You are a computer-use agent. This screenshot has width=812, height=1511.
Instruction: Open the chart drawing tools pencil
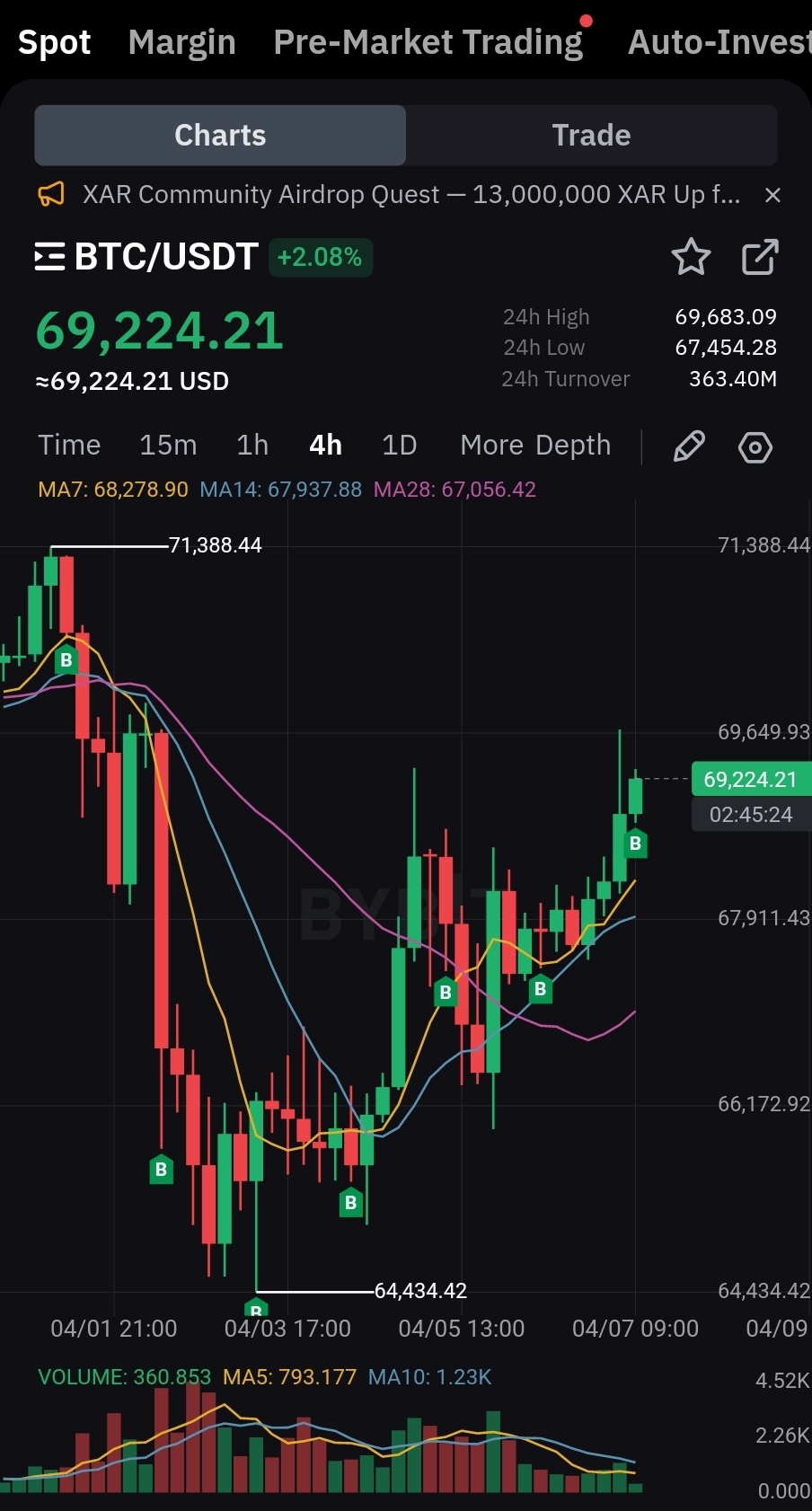(689, 446)
